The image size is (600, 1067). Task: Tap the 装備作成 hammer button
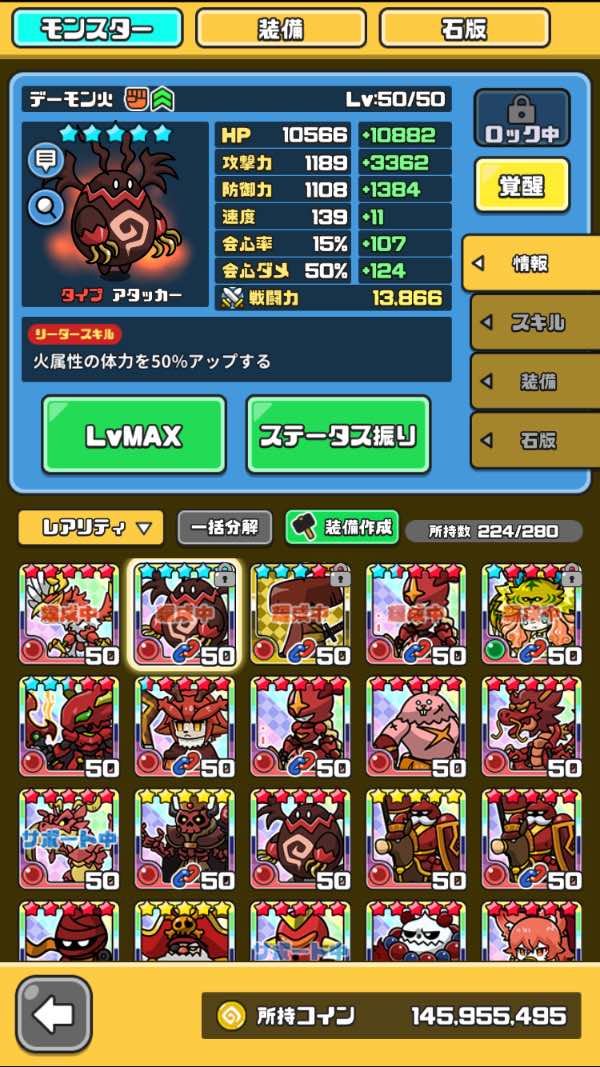342,527
